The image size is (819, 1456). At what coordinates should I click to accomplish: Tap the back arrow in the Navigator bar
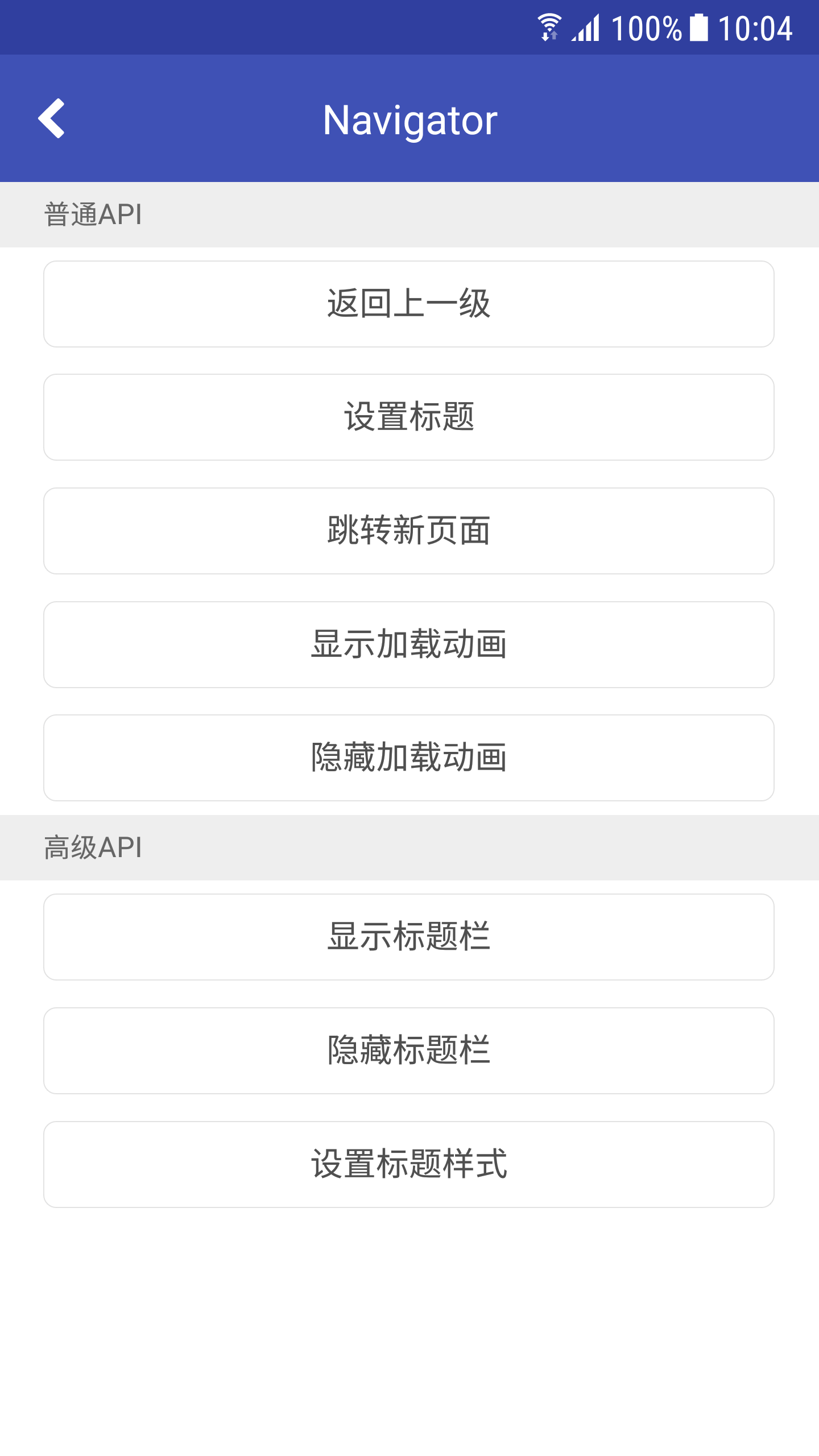(51, 118)
